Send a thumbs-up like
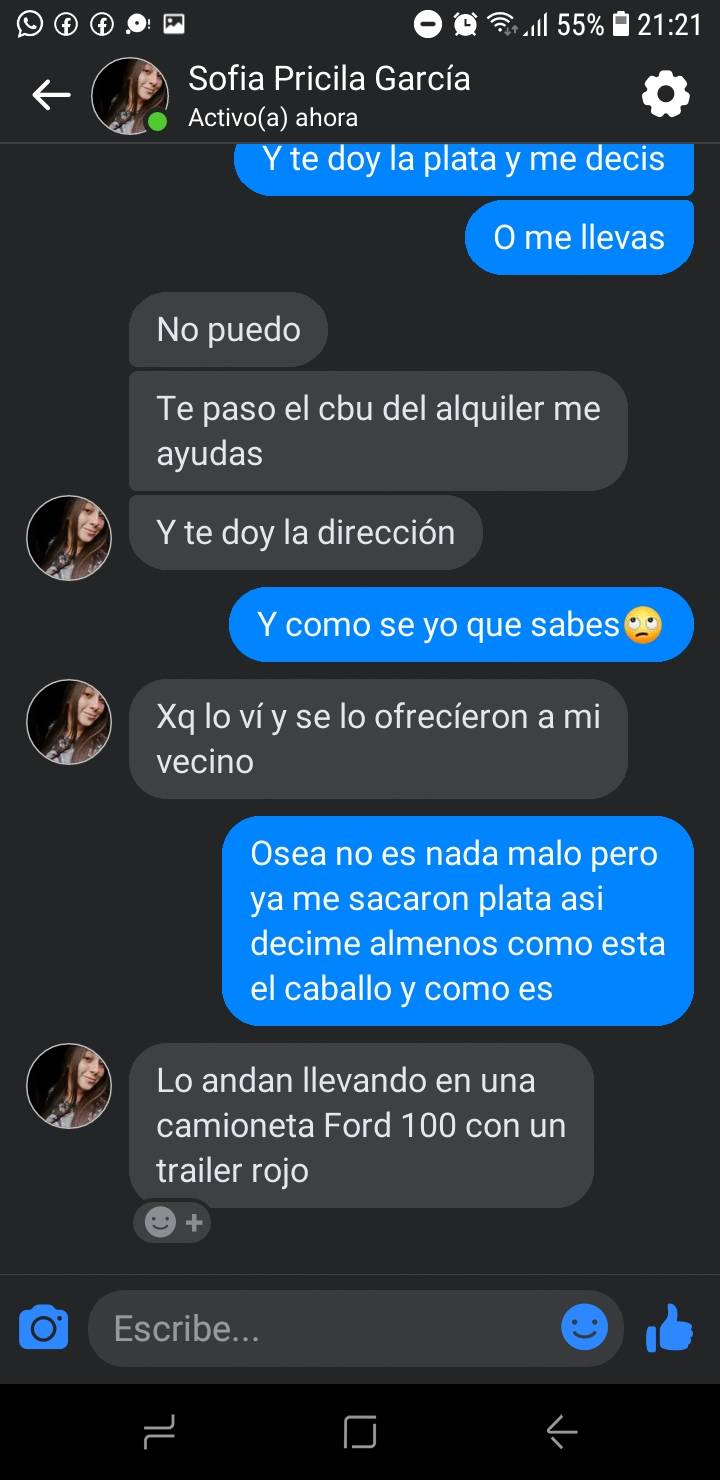Viewport: 720px width, 1480px height. pos(670,1328)
